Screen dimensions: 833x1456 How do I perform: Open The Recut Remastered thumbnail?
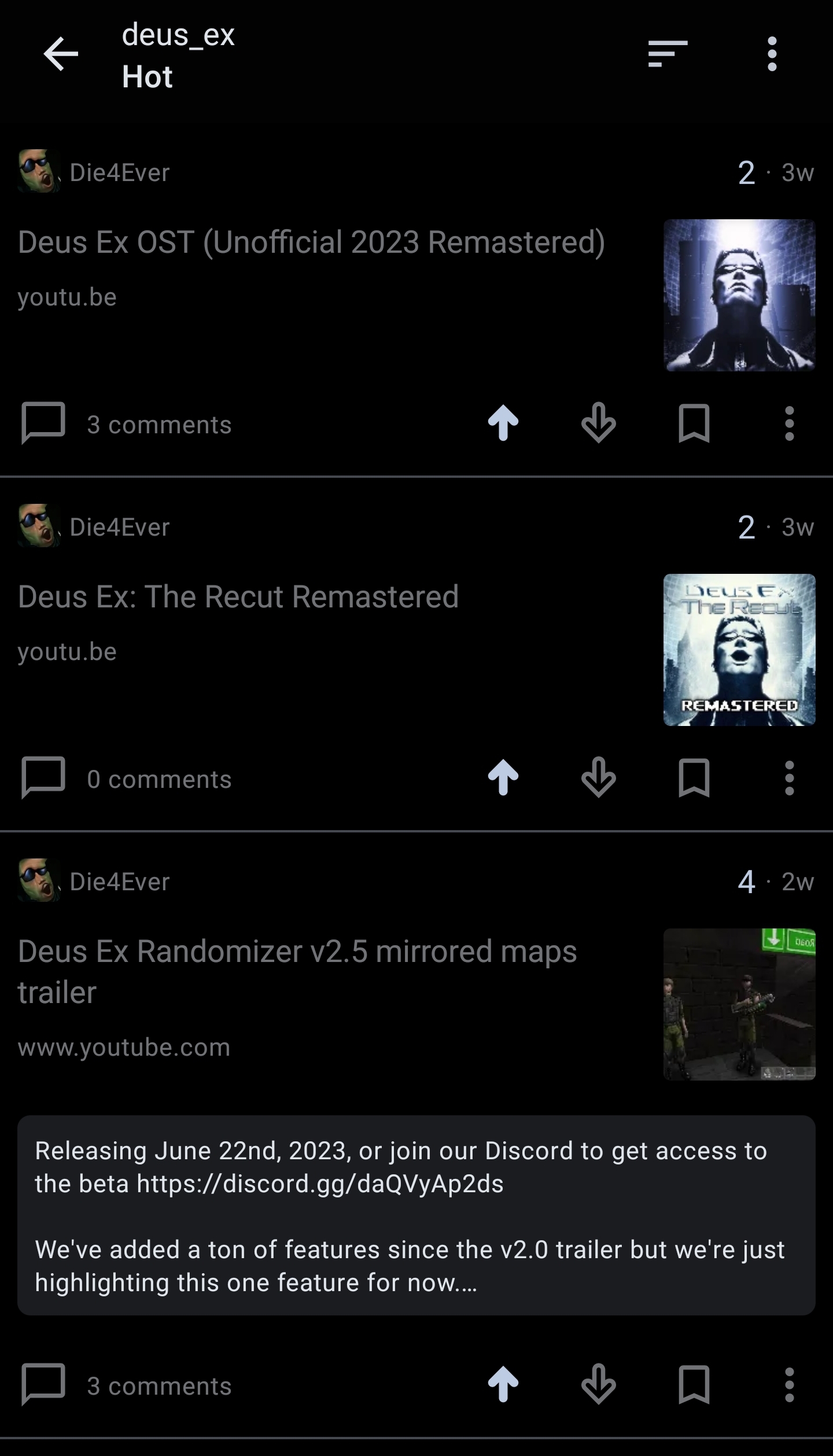tap(739, 650)
